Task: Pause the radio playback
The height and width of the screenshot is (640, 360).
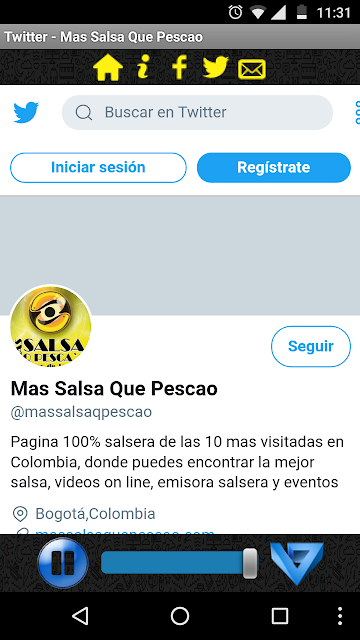Action: [x=62, y=562]
